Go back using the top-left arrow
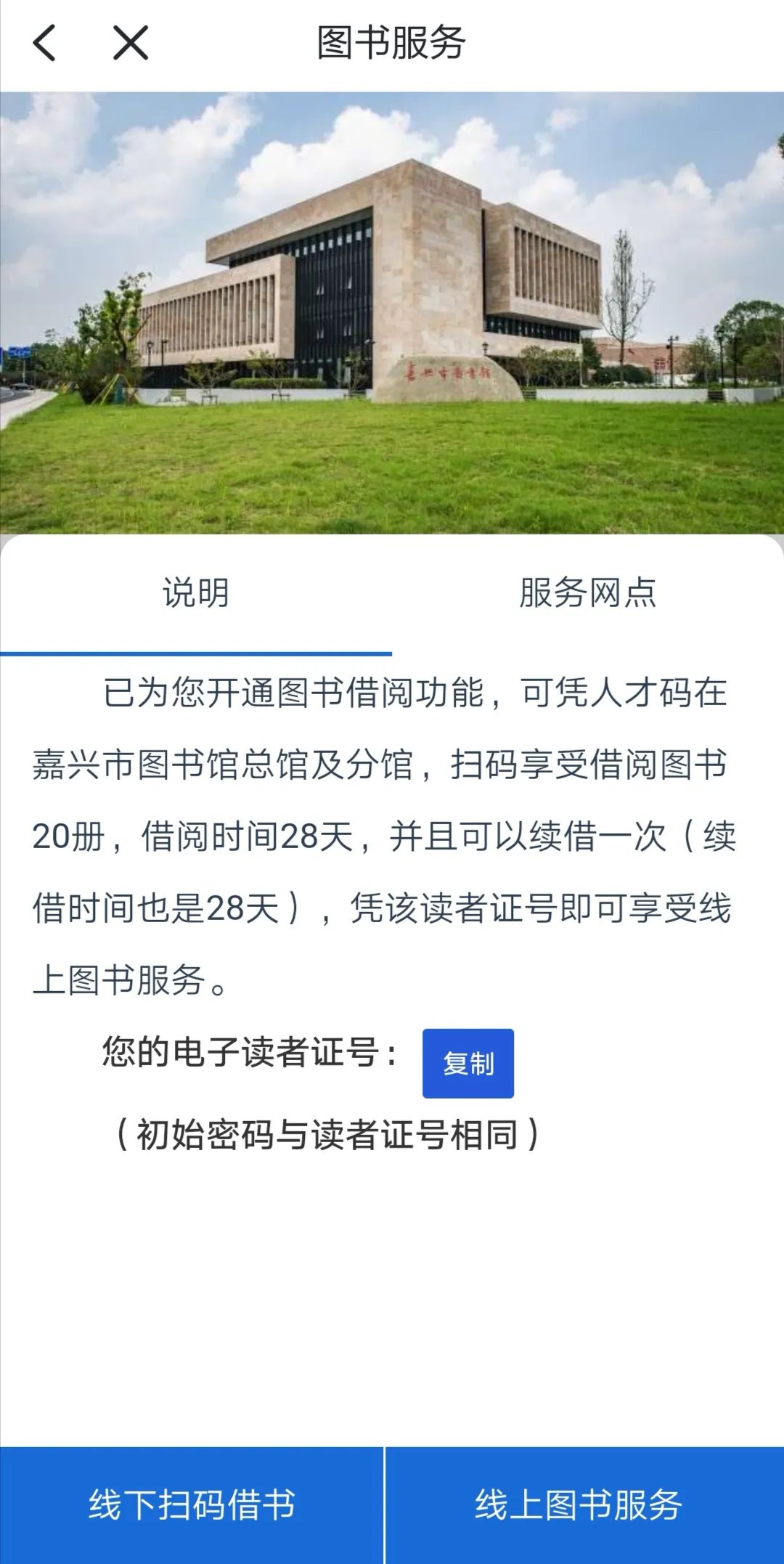This screenshot has height=1564, width=784. (45, 43)
